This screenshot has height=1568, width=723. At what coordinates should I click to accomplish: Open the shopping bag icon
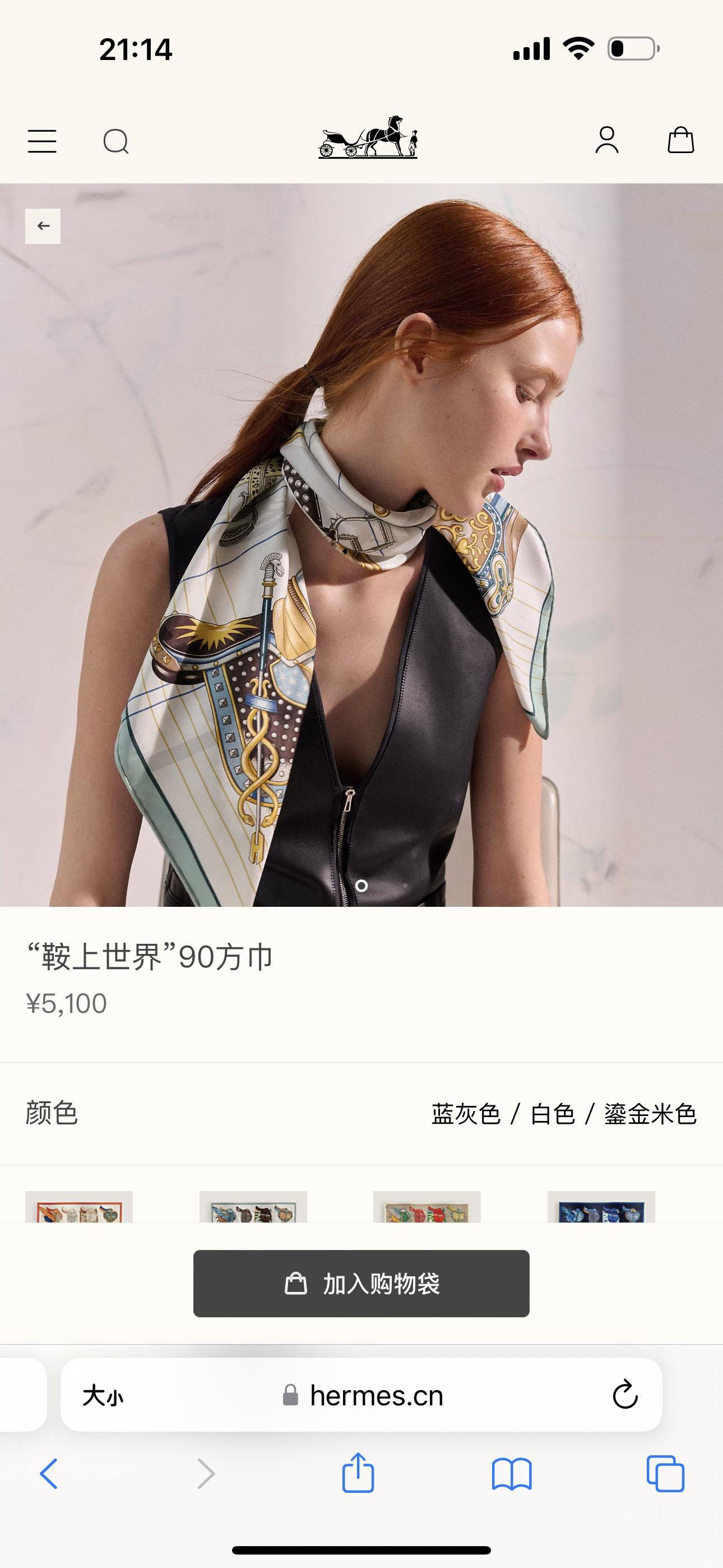(x=680, y=140)
